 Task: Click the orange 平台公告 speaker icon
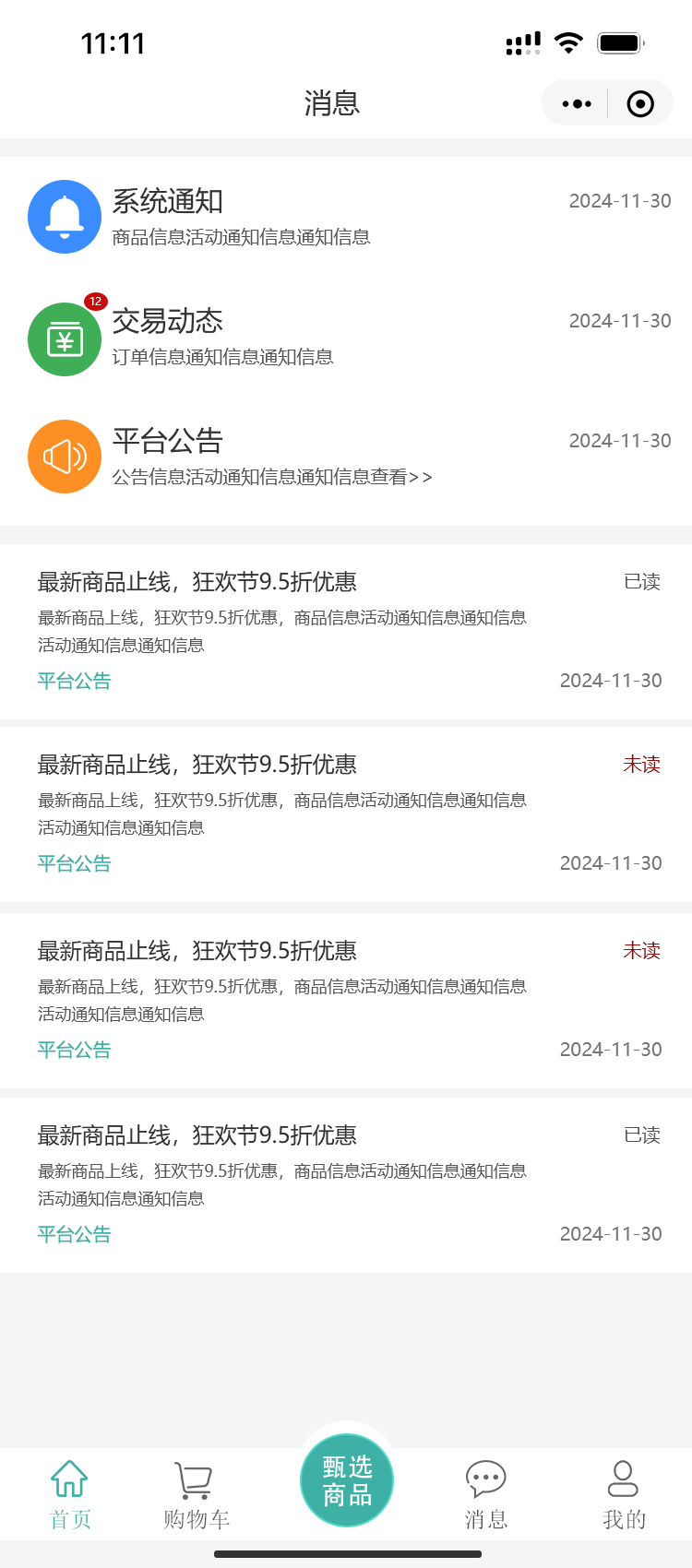[65, 456]
